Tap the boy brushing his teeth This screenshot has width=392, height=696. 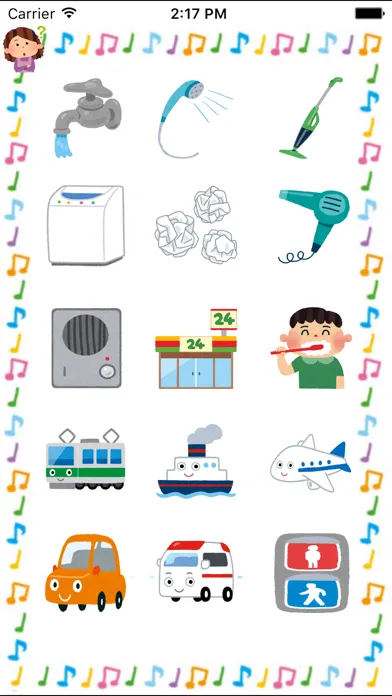pos(311,348)
